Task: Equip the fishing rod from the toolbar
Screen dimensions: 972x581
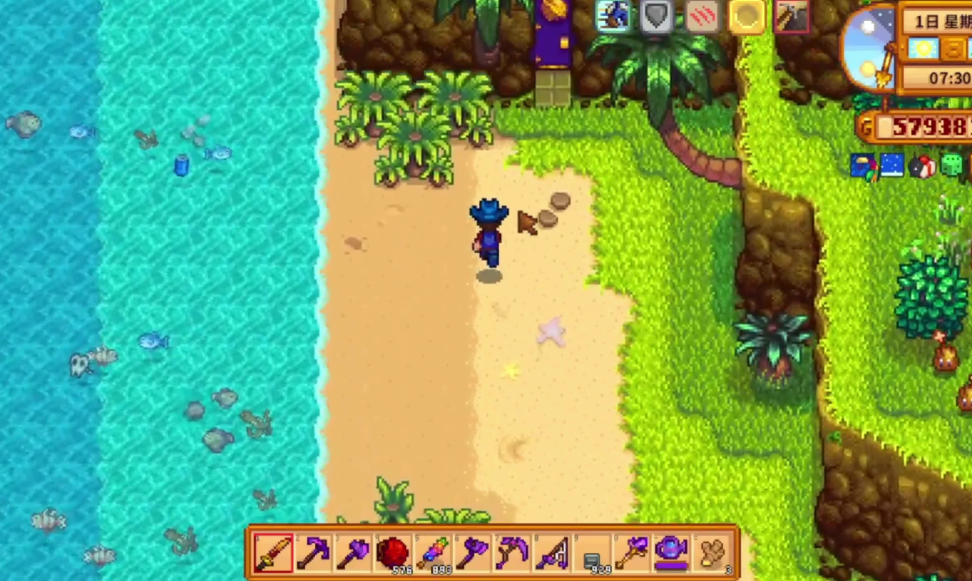Action: pos(550,552)
